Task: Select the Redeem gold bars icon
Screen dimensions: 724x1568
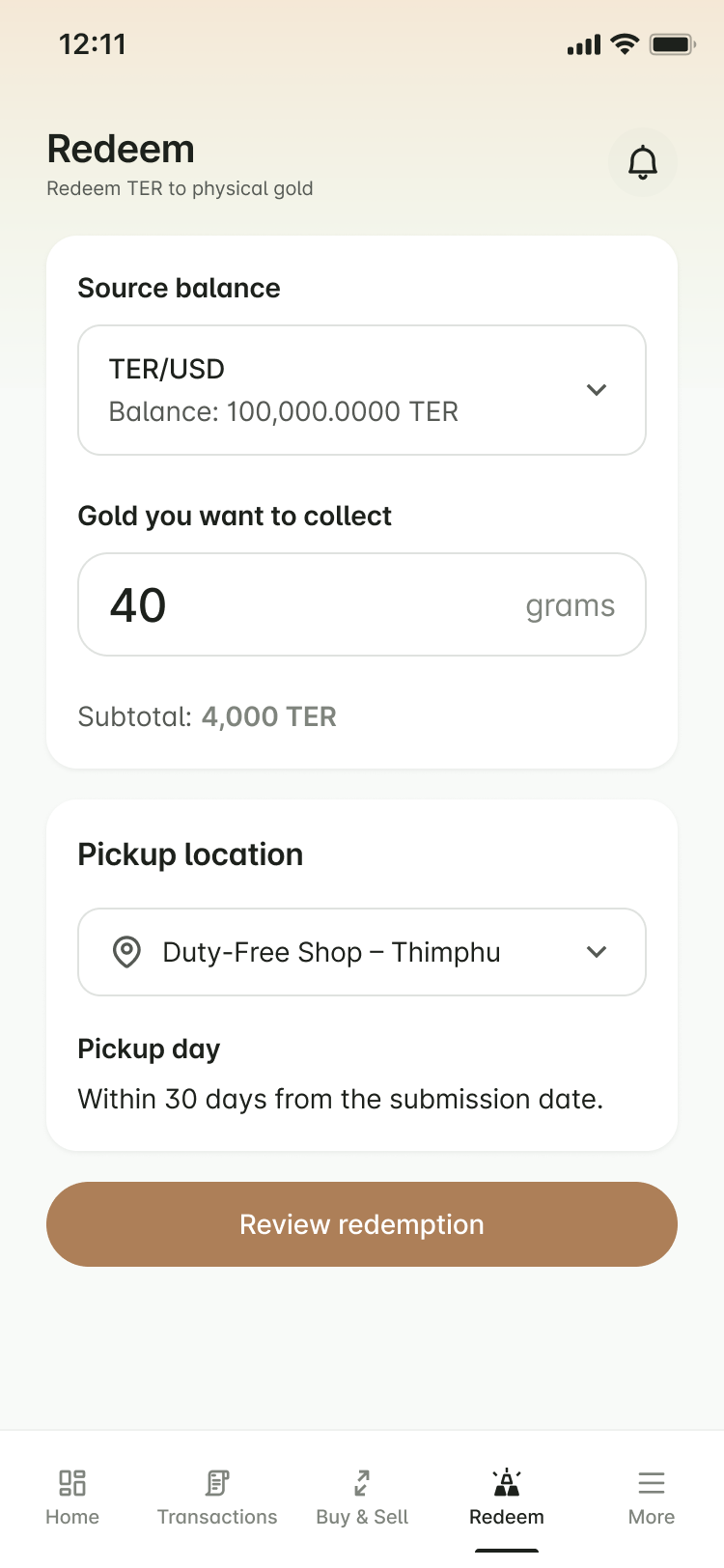Action: tap(506, 1482)
